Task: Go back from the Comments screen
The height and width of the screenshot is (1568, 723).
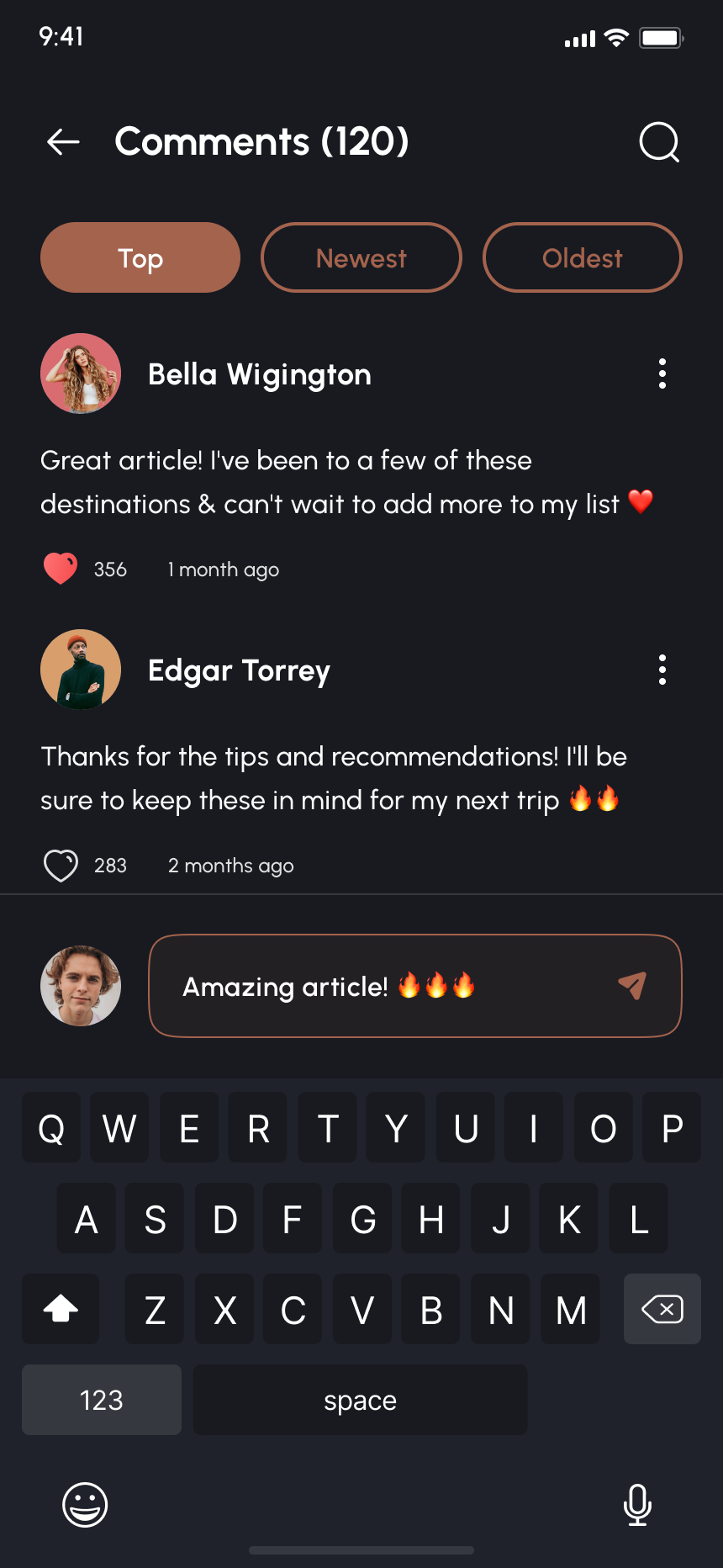Action: (63, 142)
